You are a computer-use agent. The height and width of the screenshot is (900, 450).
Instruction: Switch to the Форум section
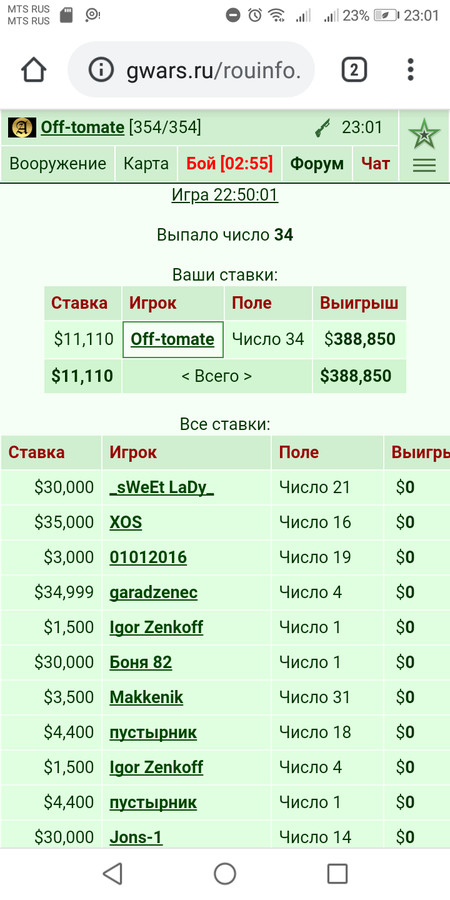pyautogui.click(x=317, y=164)
